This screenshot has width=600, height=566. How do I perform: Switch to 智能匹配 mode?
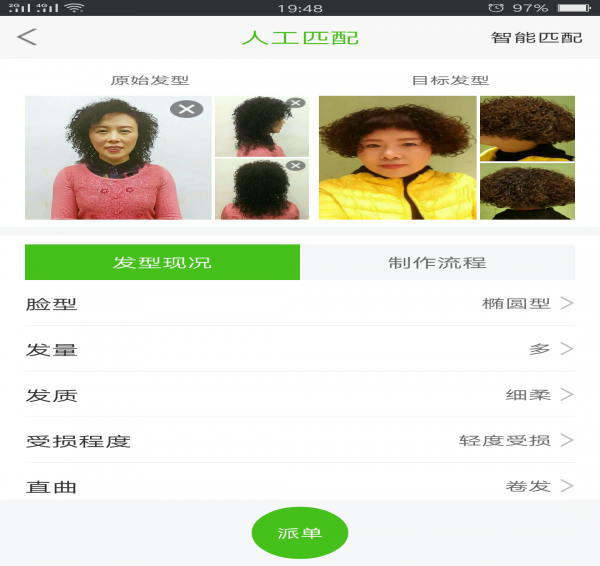[536, 38]
